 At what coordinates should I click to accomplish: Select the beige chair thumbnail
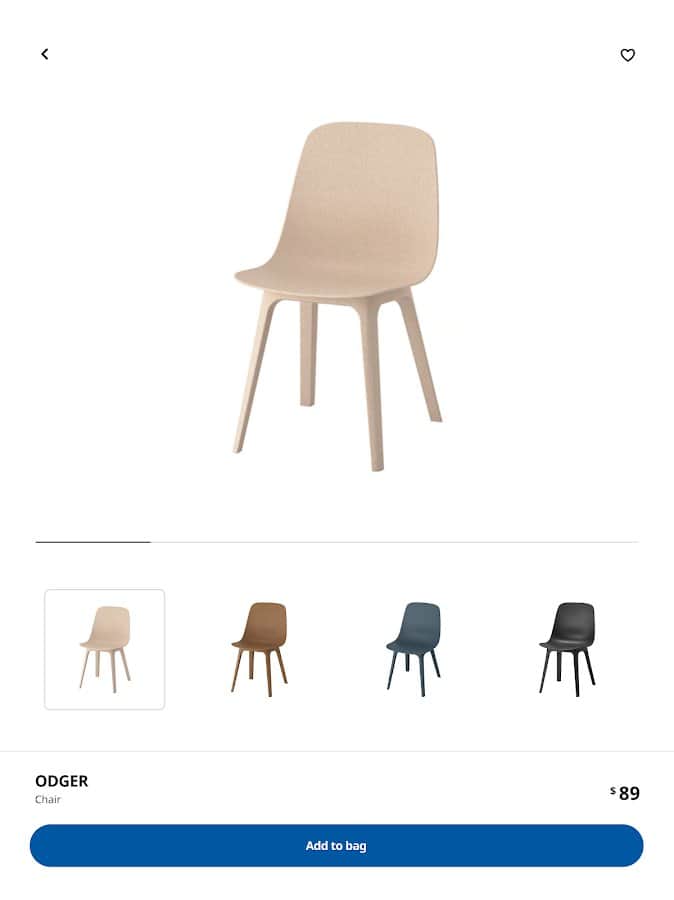pyautogui.click(x=105, y=649)
